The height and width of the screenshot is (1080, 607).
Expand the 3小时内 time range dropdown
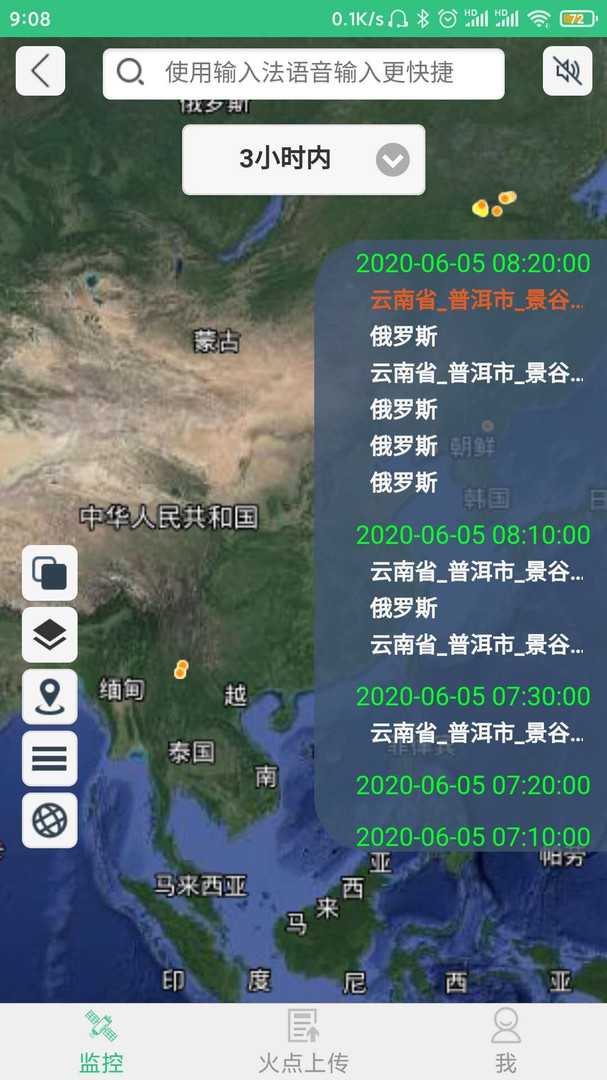click(303, 160)
